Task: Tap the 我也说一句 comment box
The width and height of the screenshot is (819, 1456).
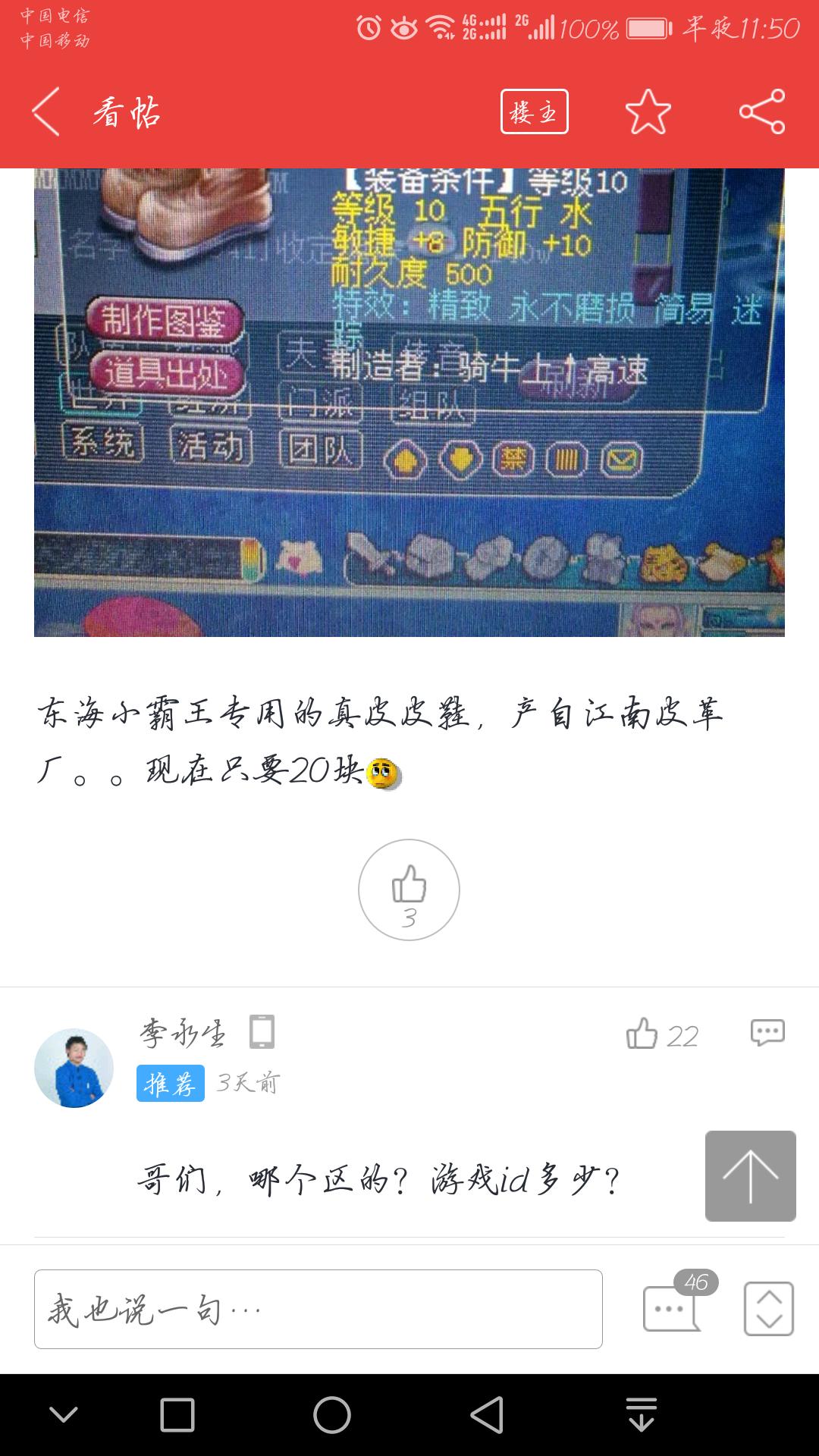Action: 318,1310
